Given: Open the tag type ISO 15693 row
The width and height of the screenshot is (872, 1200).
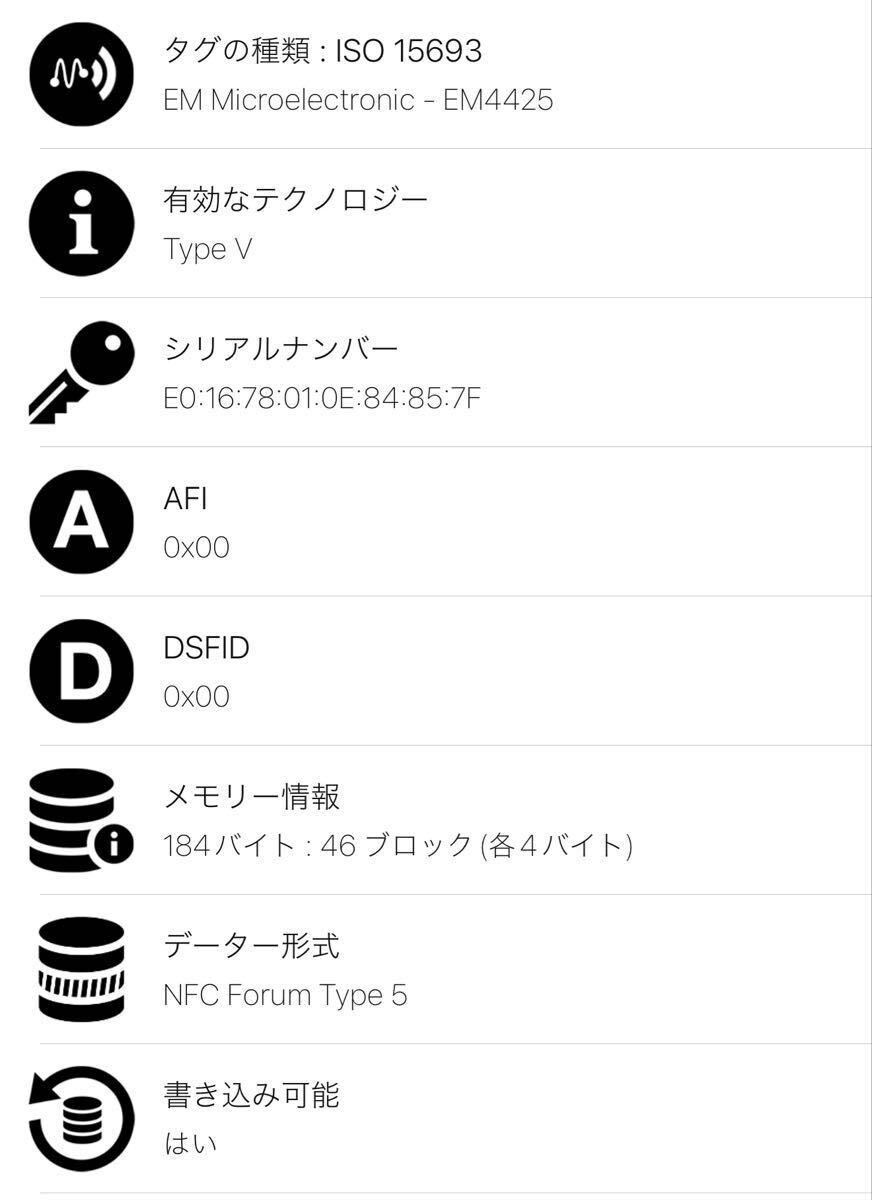Looking at the screenshot, I should click(436, 75).
